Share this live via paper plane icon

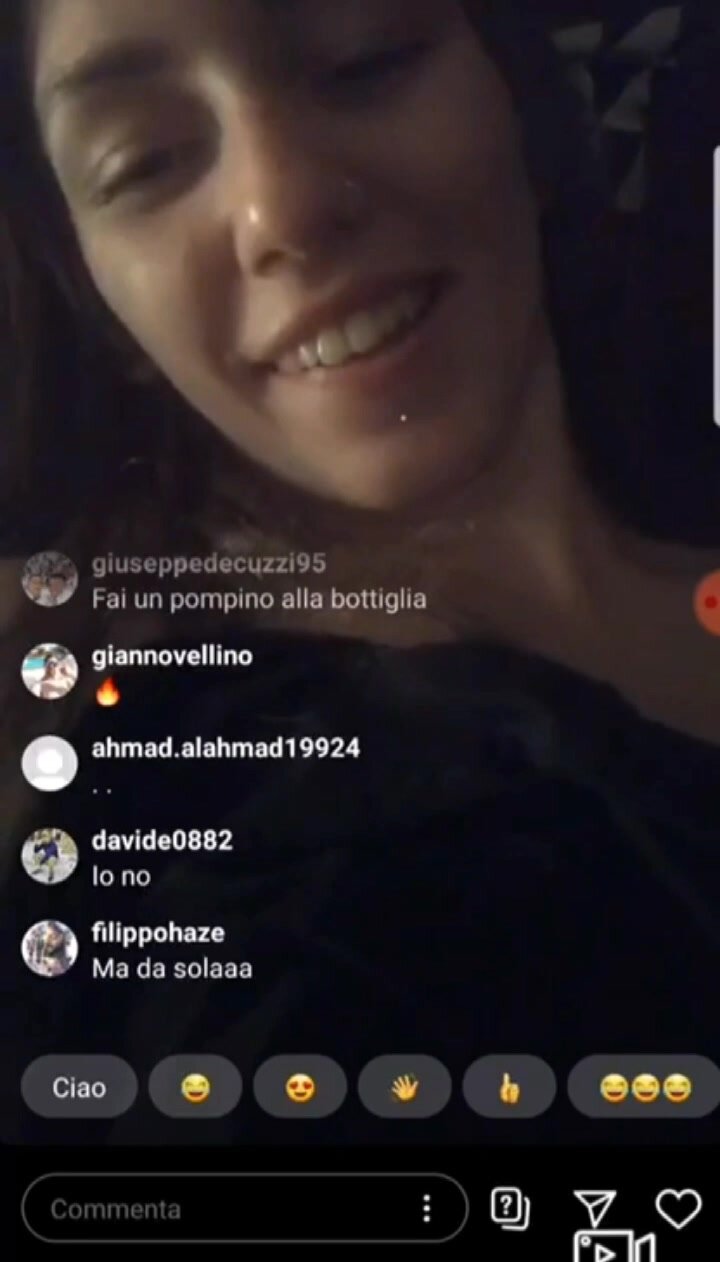click(x=595, y=1208)
